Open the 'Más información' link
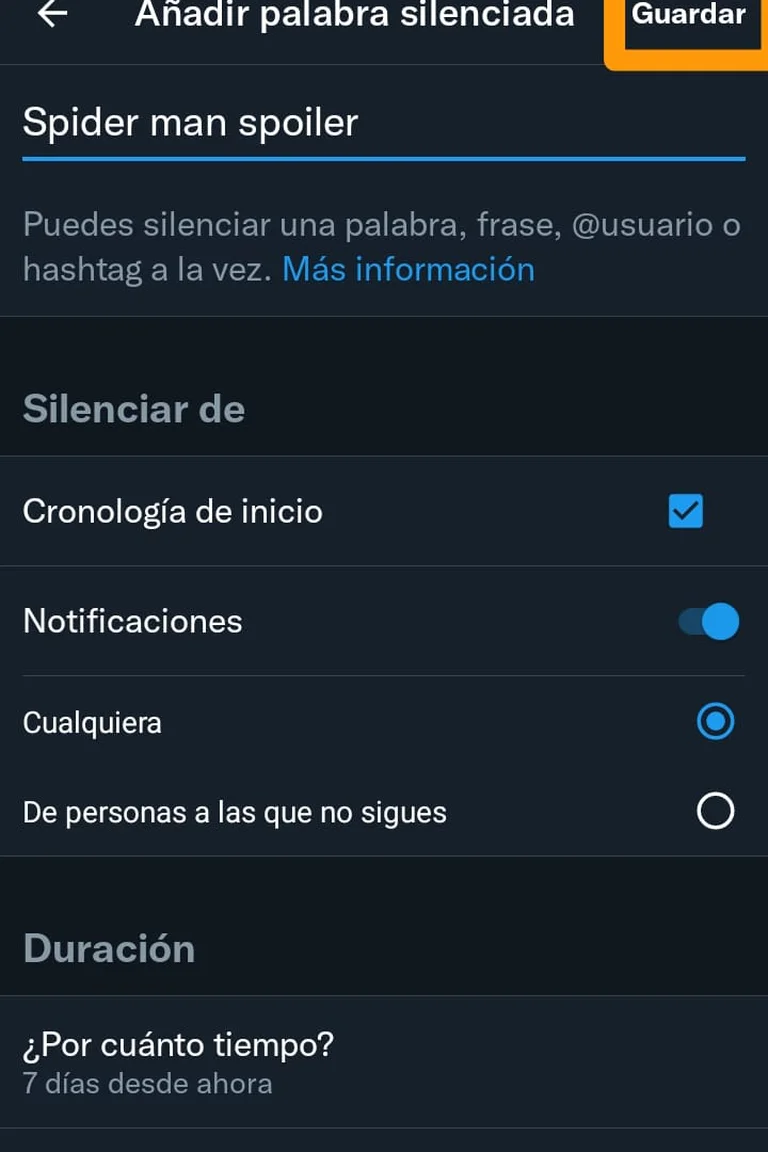Screen dimensions: 768x1152 tap(408, 269)
